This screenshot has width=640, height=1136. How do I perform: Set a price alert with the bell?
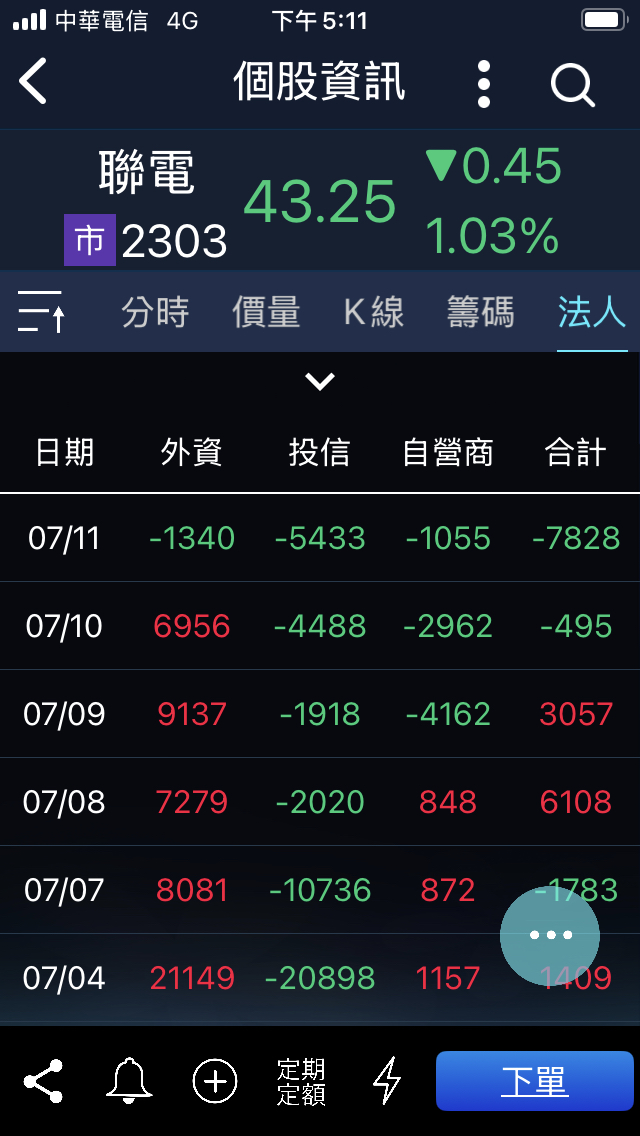click(129, 1081)
